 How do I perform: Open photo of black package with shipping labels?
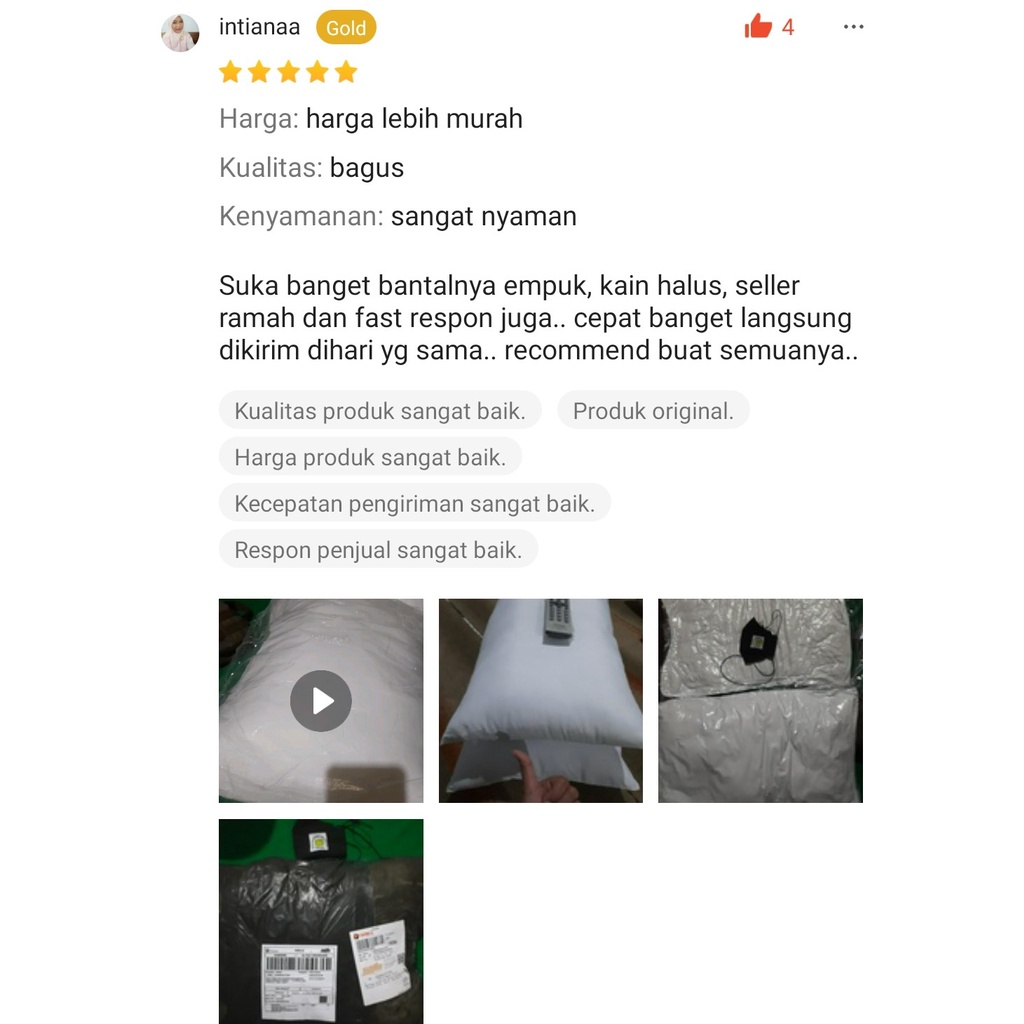pos(321,920)
